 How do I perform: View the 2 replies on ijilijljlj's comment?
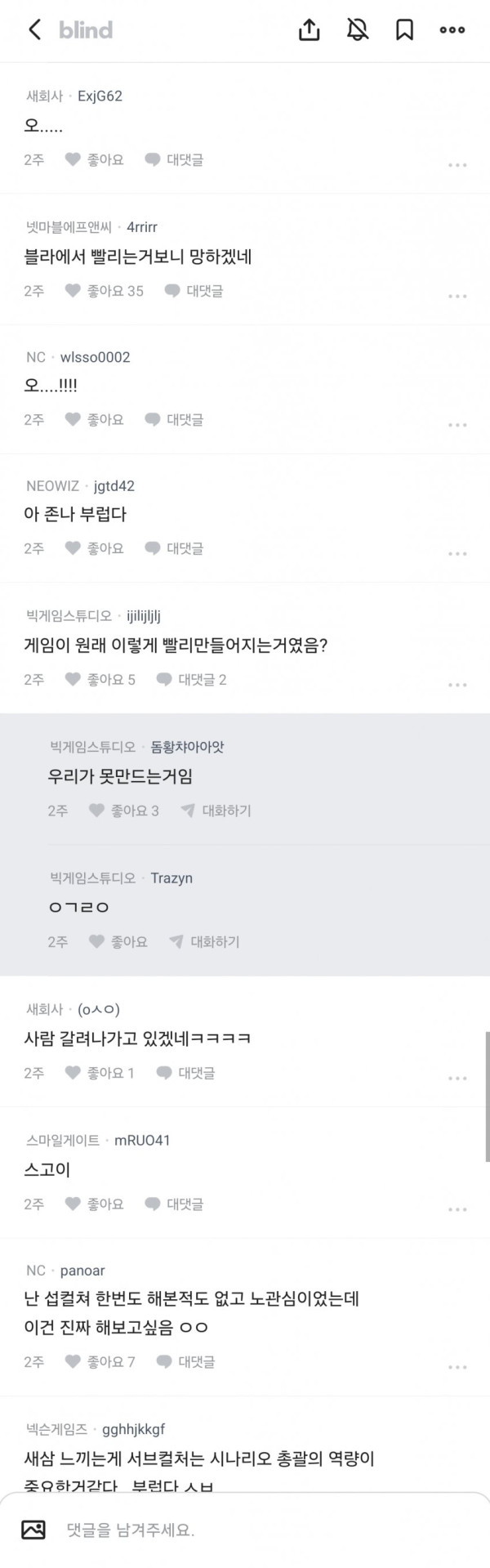[191, 679]
